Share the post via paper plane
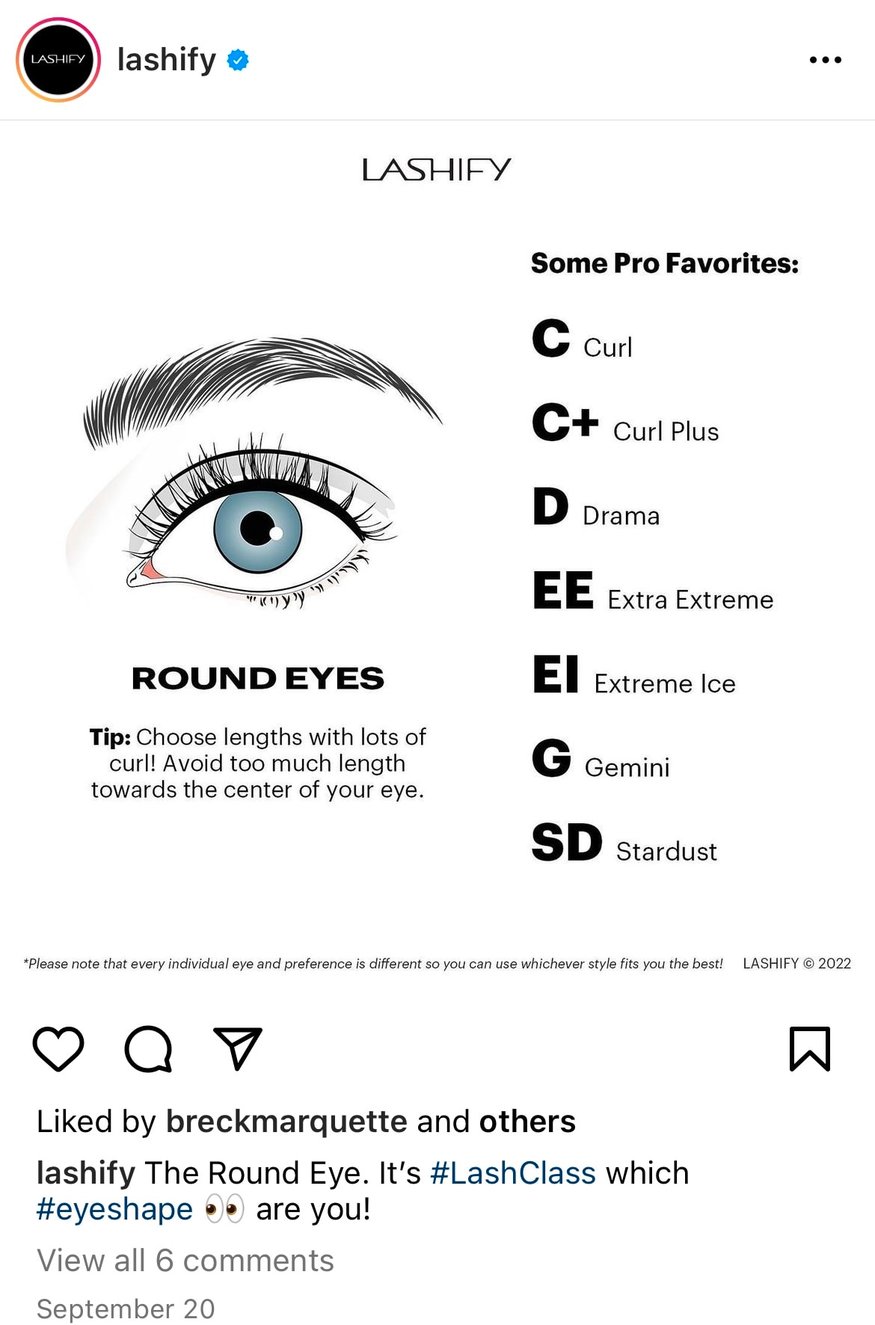This screenshot has width=875, height=1325. [238, 1049]
